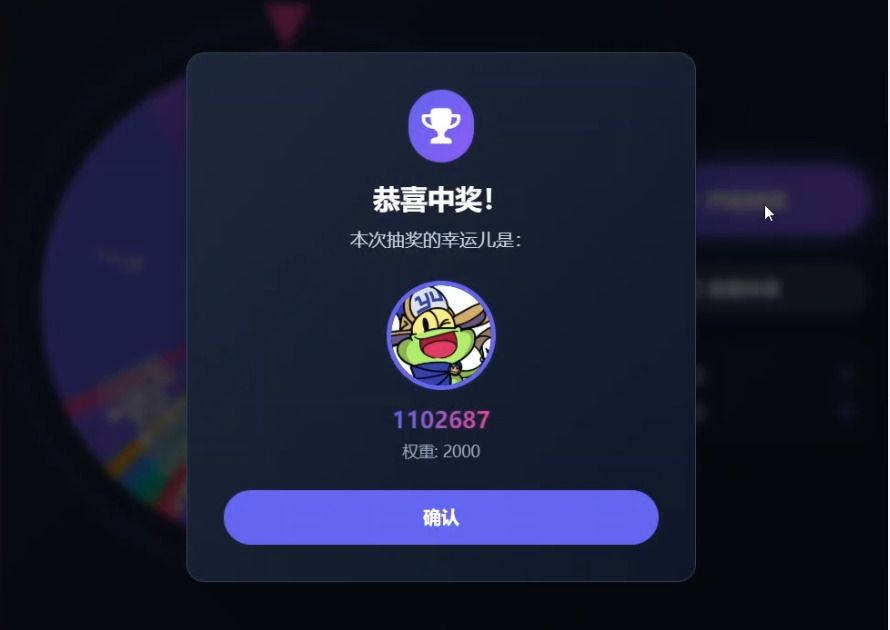Confirm the prize result with 确认

click(441, 517)
